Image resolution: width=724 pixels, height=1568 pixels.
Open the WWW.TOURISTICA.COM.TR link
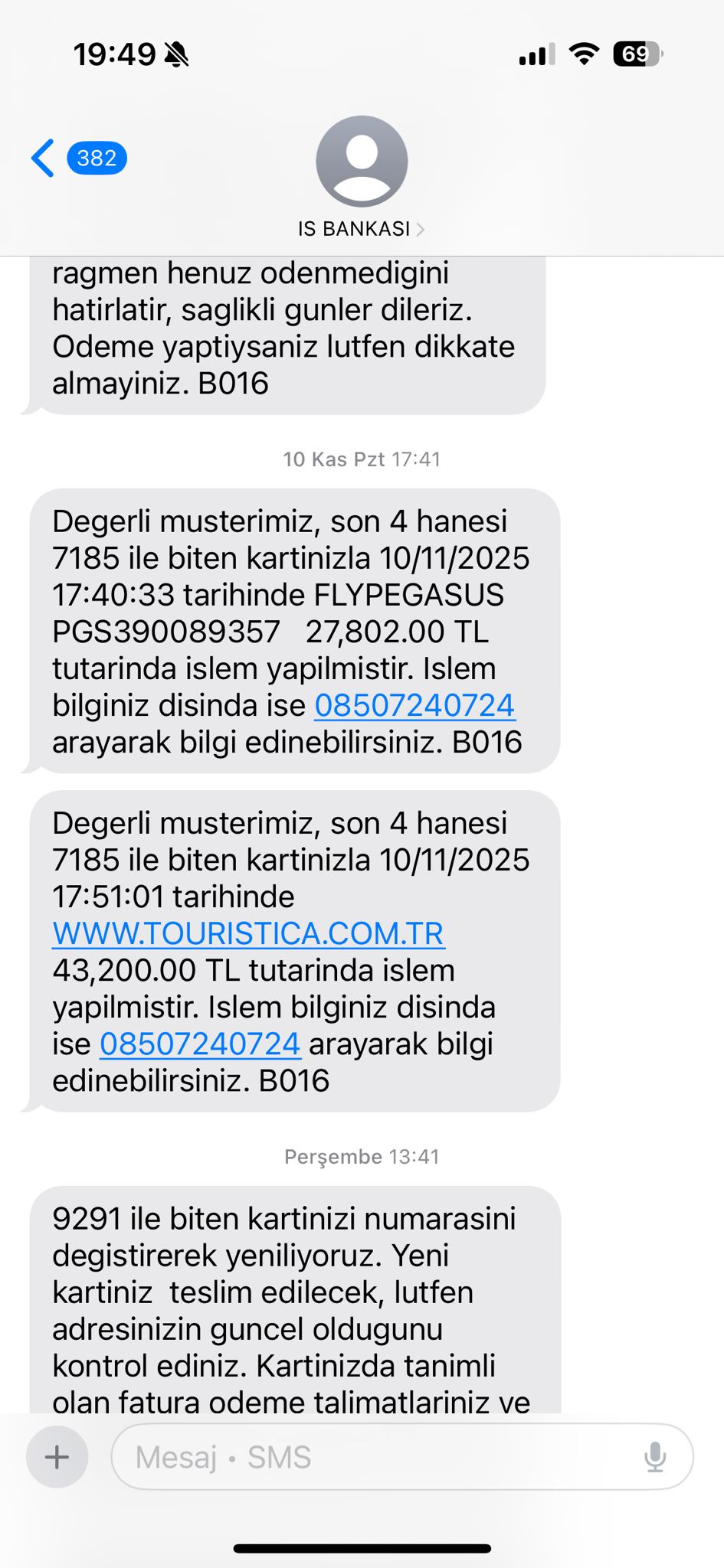pyautogui.click(x=248, y=934)
